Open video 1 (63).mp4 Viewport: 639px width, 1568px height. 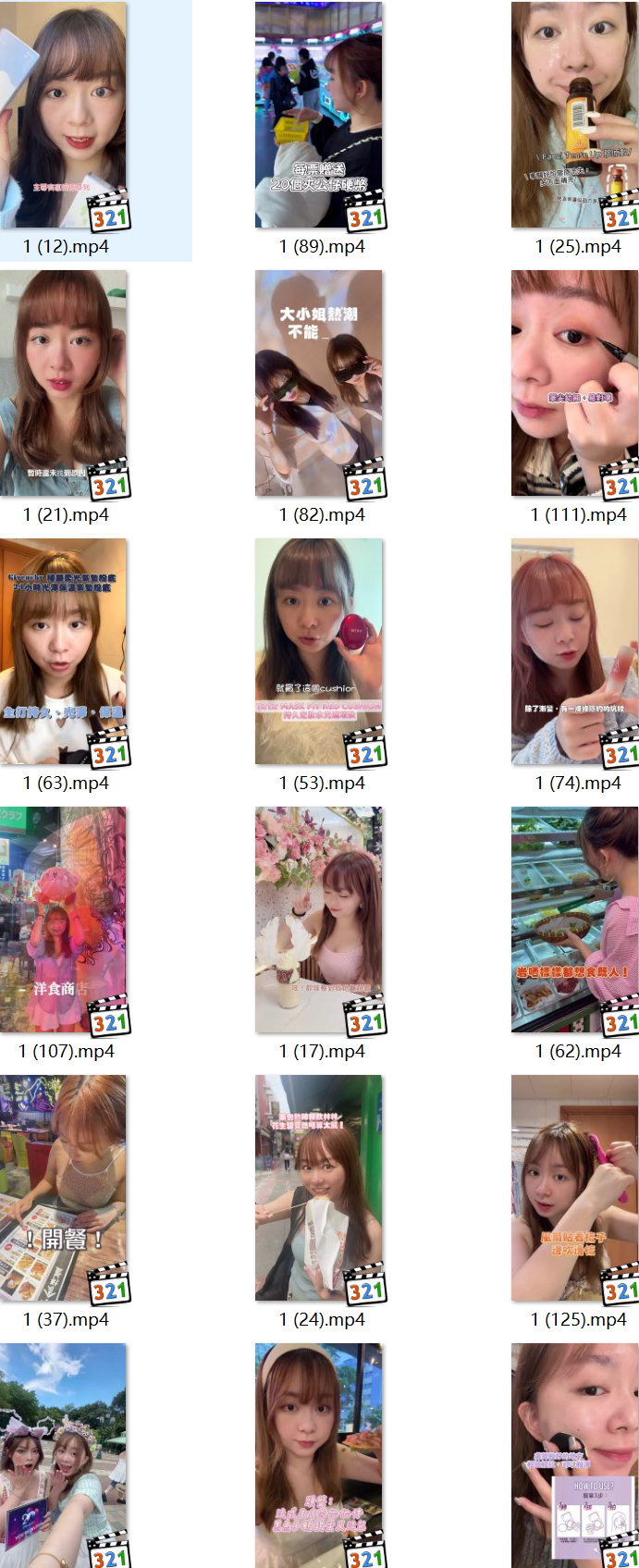[x=64, y=652]
